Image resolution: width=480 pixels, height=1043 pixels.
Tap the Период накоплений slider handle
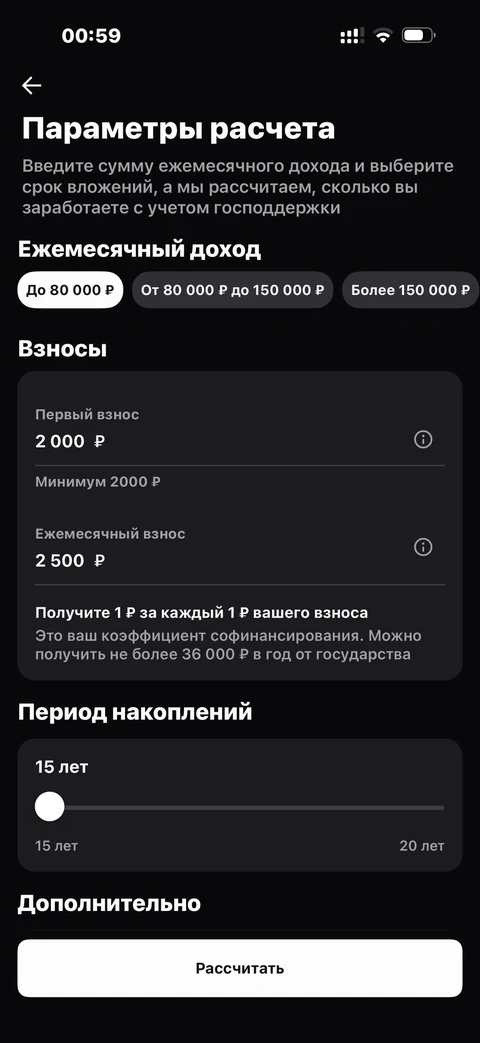49,808
